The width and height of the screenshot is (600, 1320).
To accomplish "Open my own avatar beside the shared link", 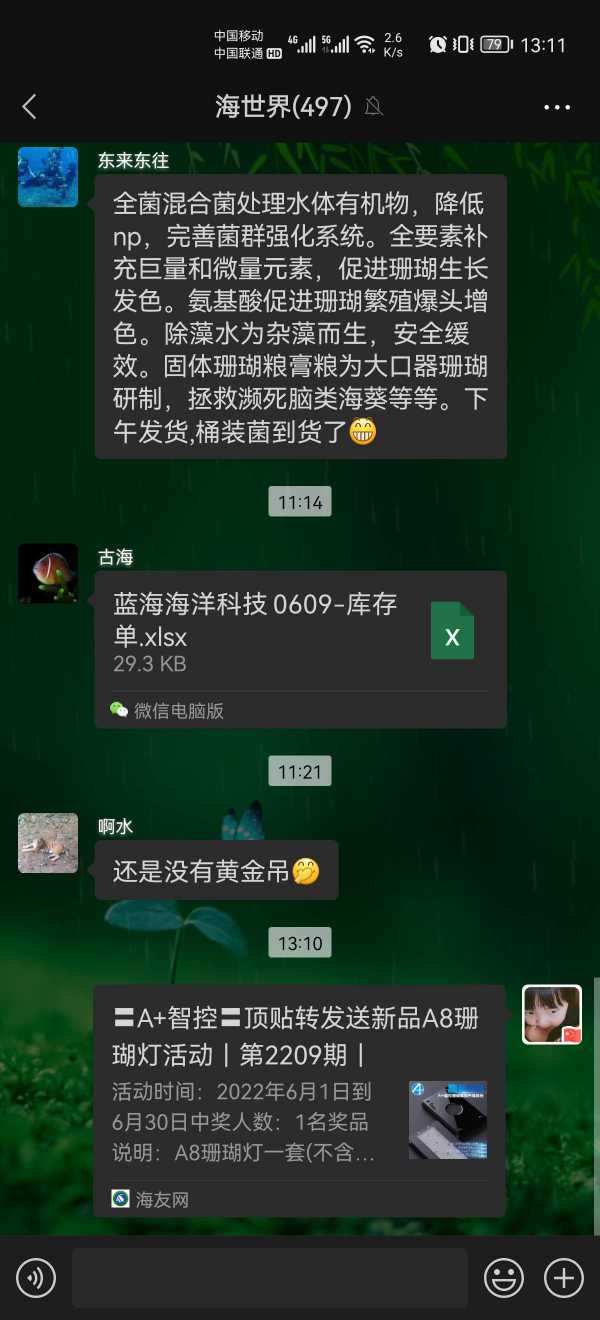I will (x=551, y=1015).
